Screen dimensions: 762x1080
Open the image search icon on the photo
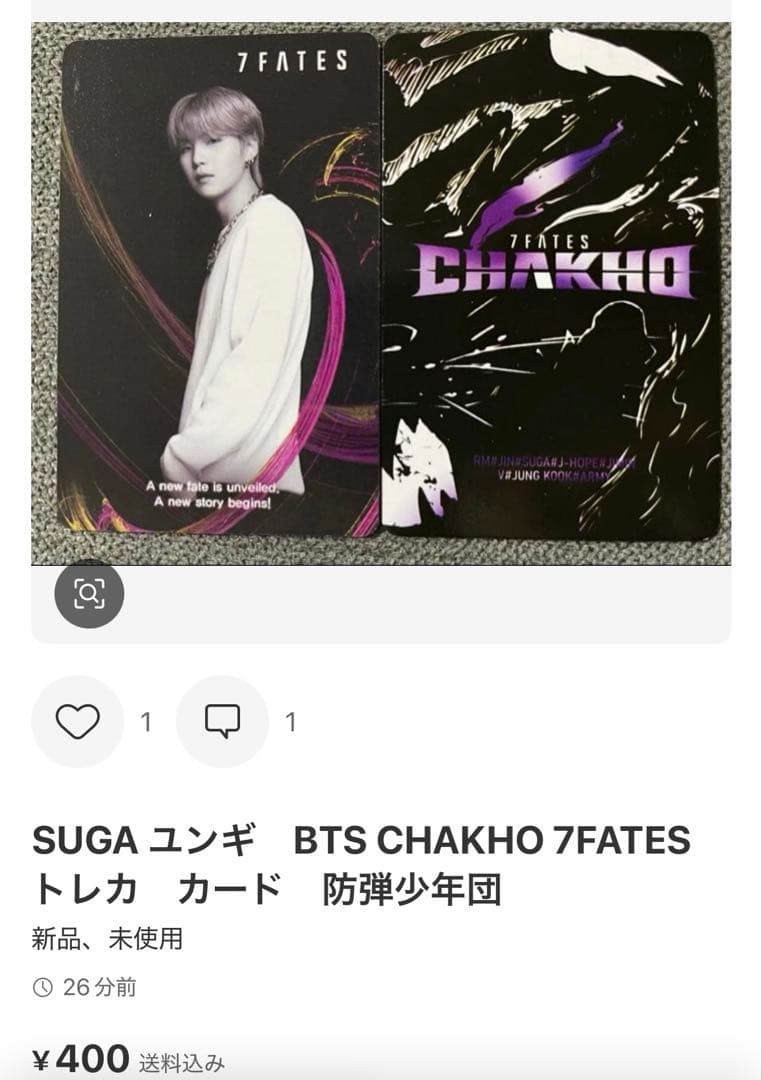89,594
